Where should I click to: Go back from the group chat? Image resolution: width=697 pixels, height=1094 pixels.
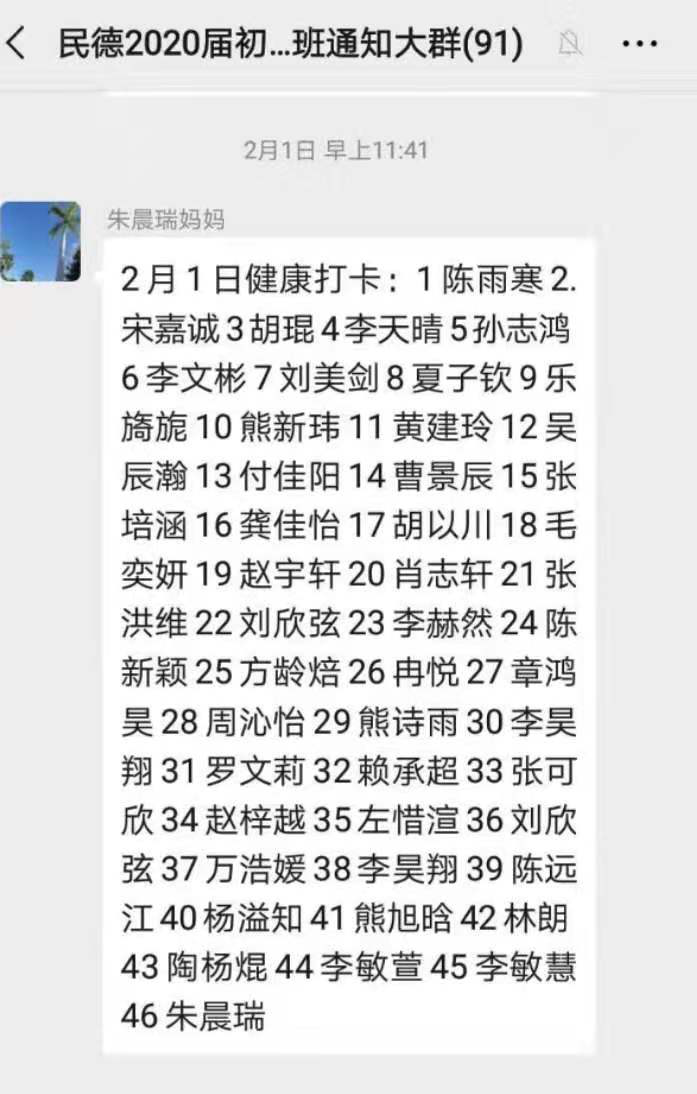click(17, 44)
